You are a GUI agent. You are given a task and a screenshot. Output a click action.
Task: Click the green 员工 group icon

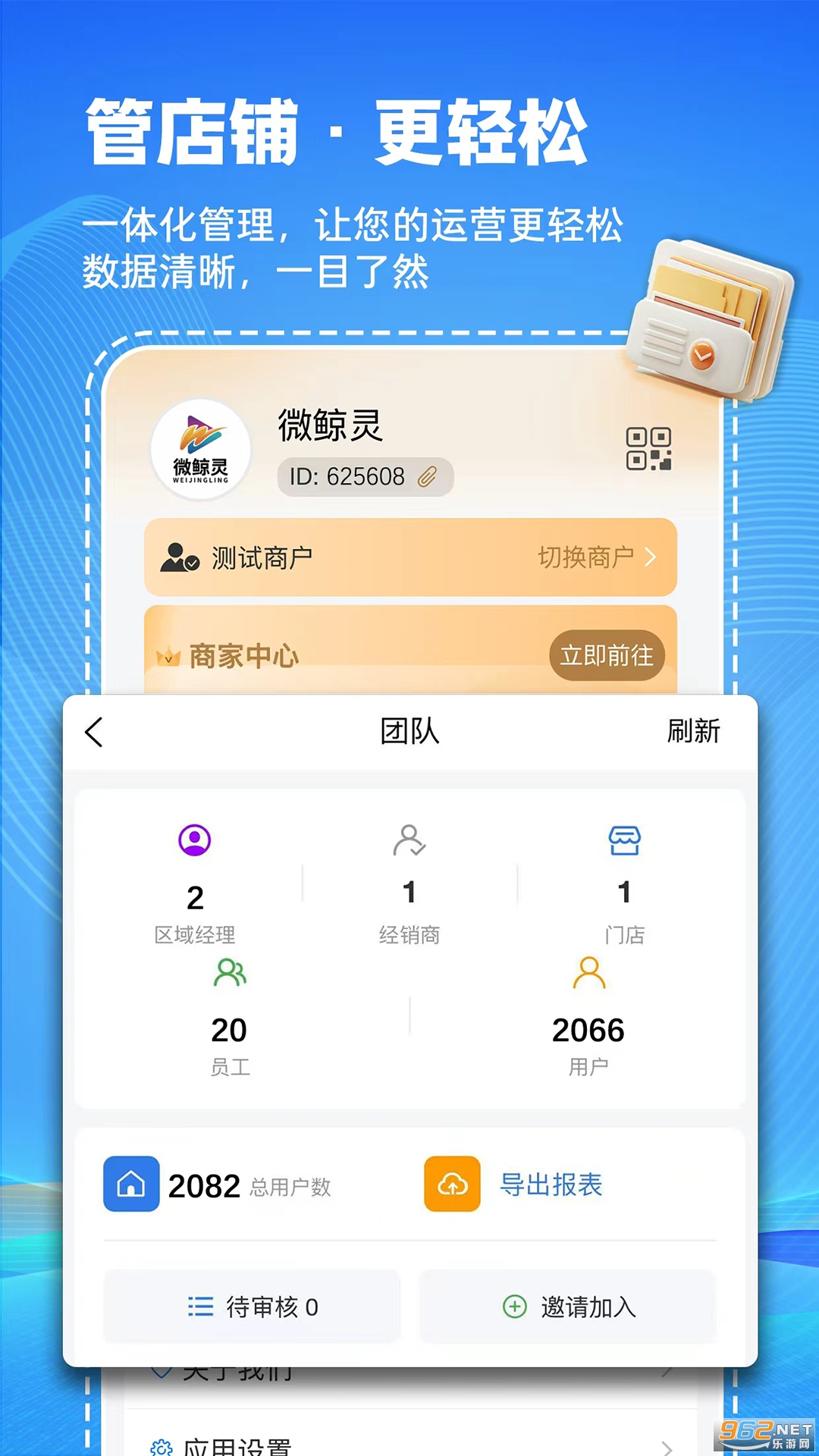[x=230, y=974]
